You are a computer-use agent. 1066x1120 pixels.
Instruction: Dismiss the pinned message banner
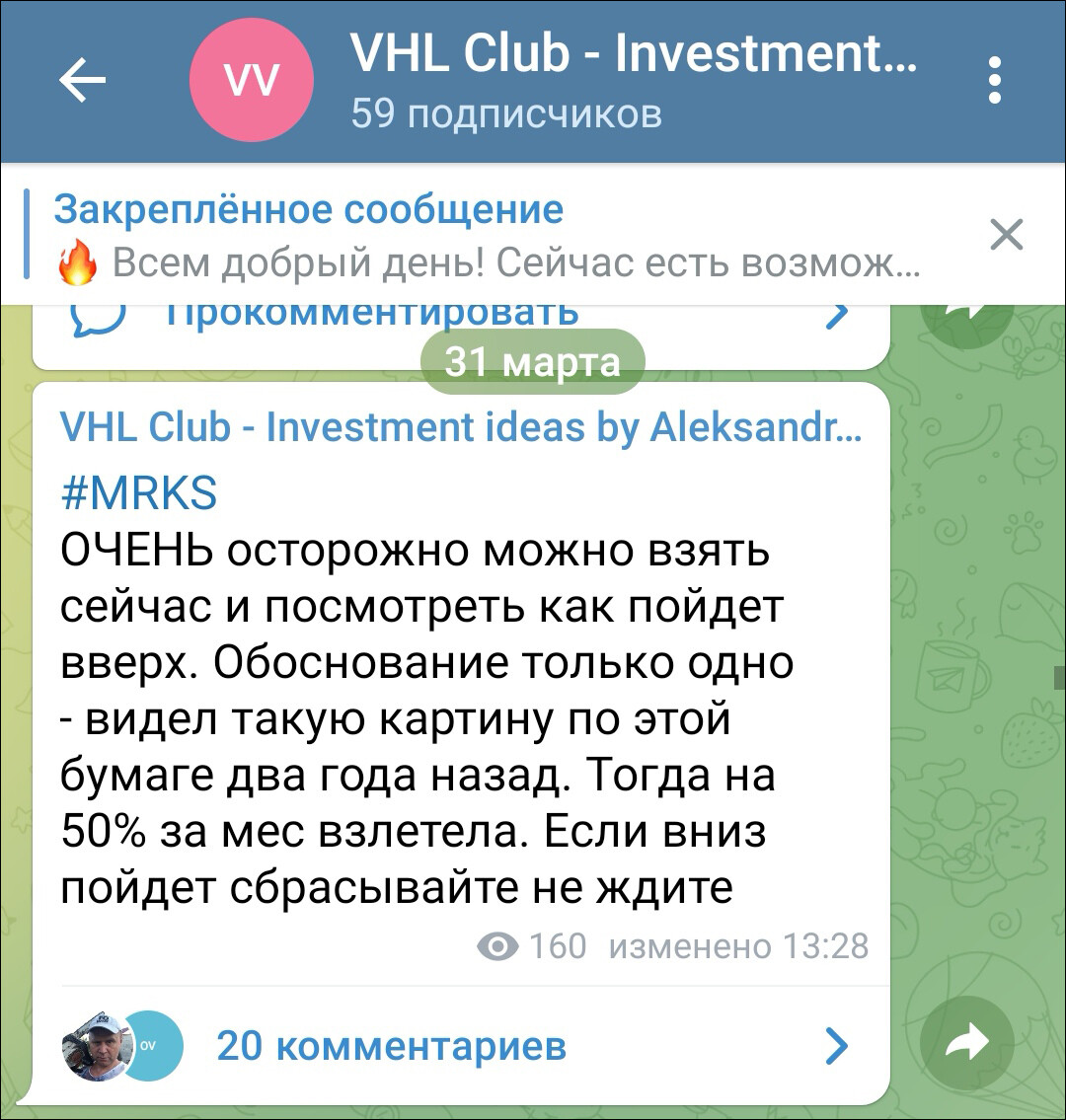pyautogui.click(x=1006, y=235)
